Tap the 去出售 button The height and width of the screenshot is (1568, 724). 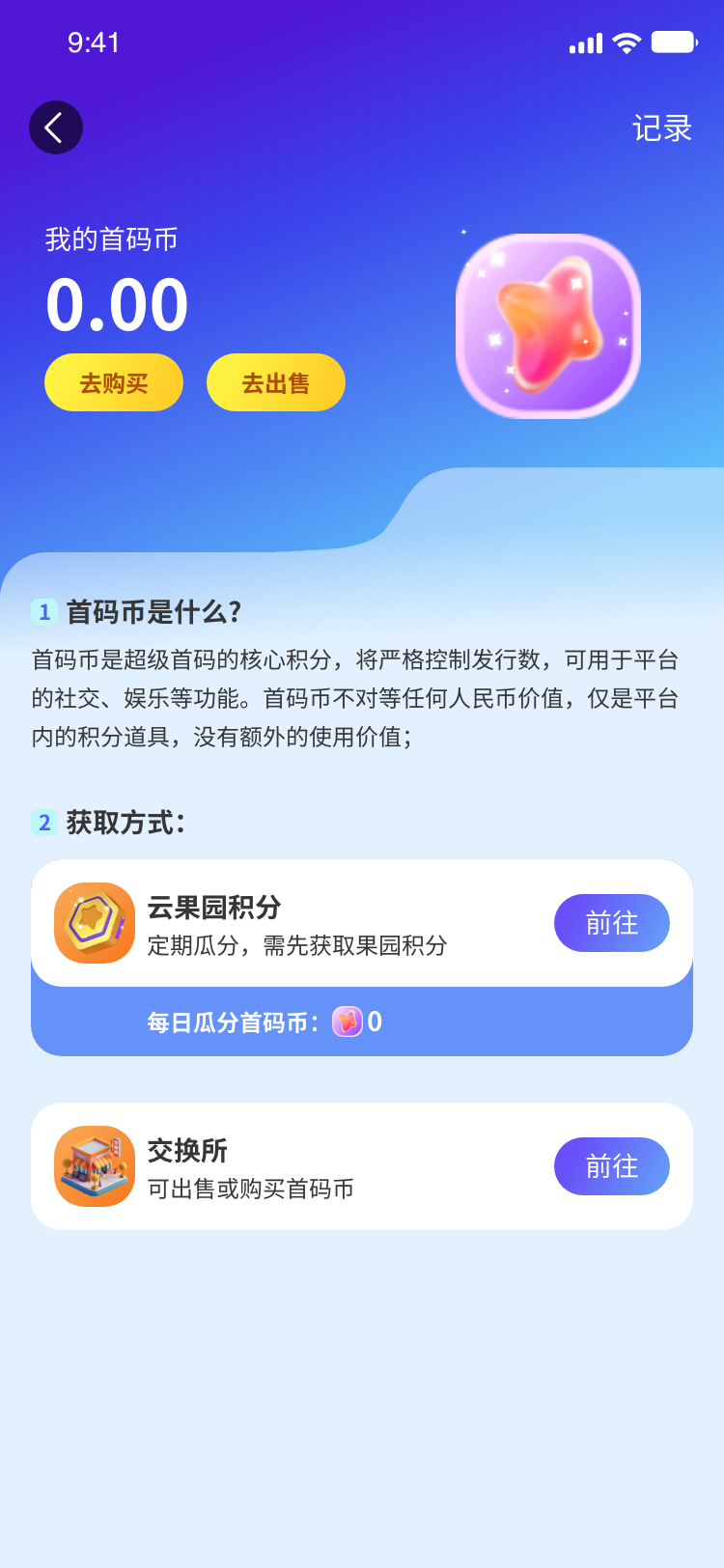click(x=276, y=382)
